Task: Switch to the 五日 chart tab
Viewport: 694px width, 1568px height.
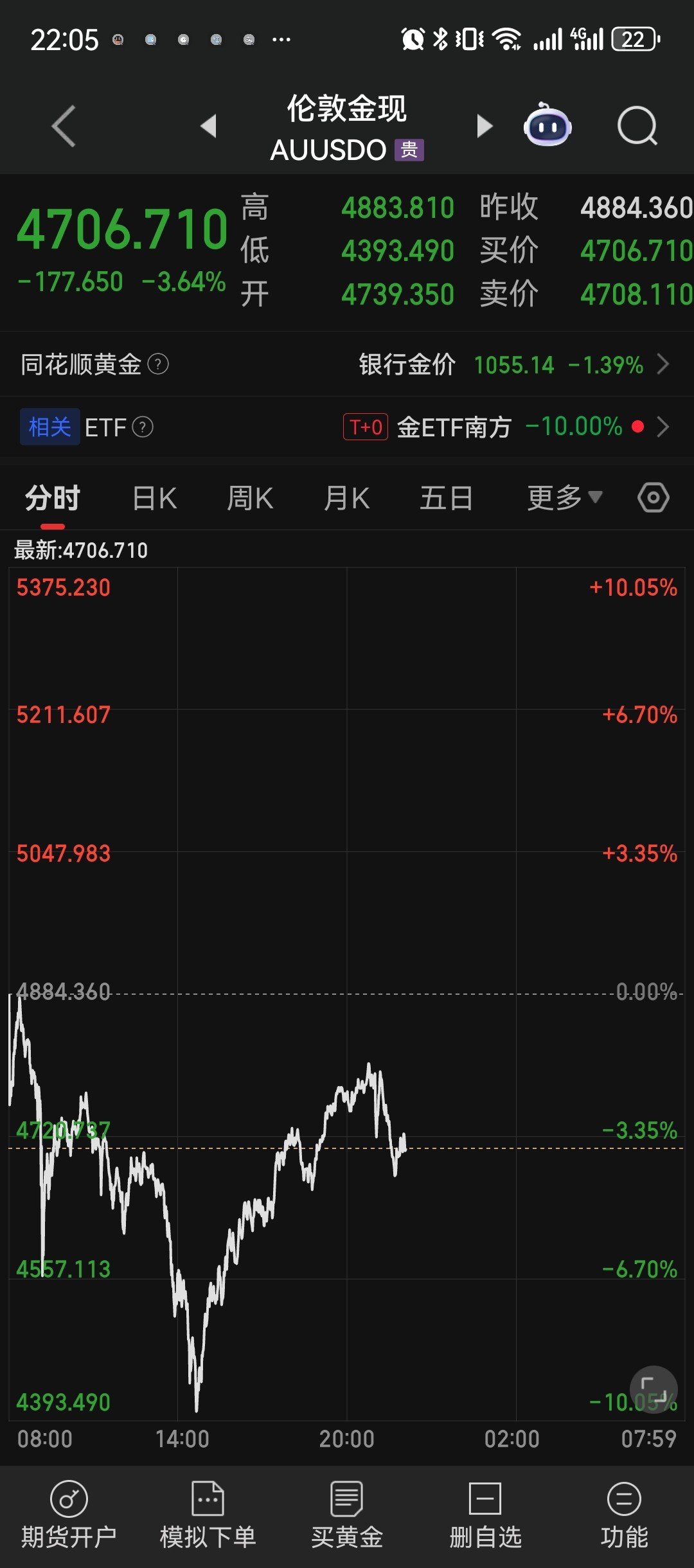Action: pos(447,498)
